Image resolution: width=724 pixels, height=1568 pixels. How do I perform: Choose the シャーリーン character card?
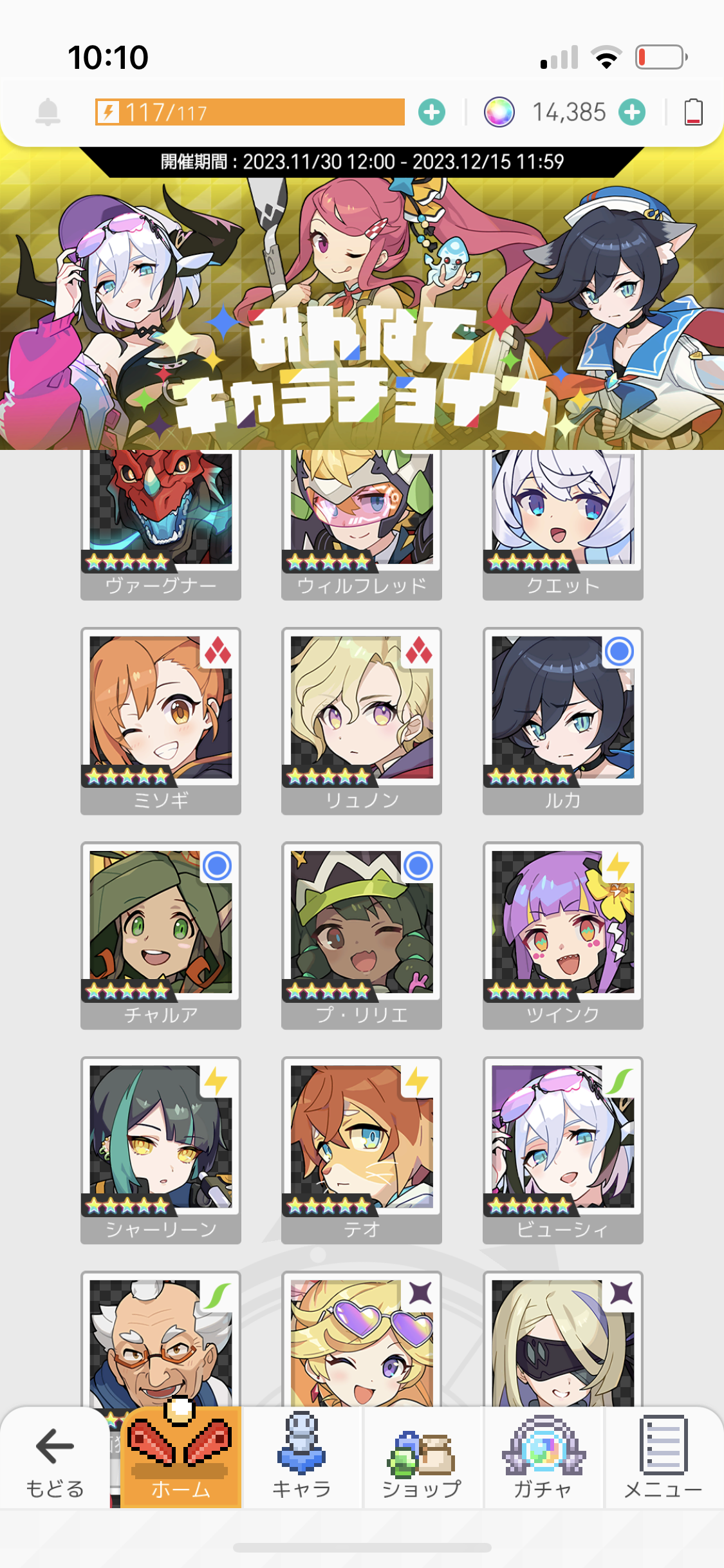coord(160,1149)
